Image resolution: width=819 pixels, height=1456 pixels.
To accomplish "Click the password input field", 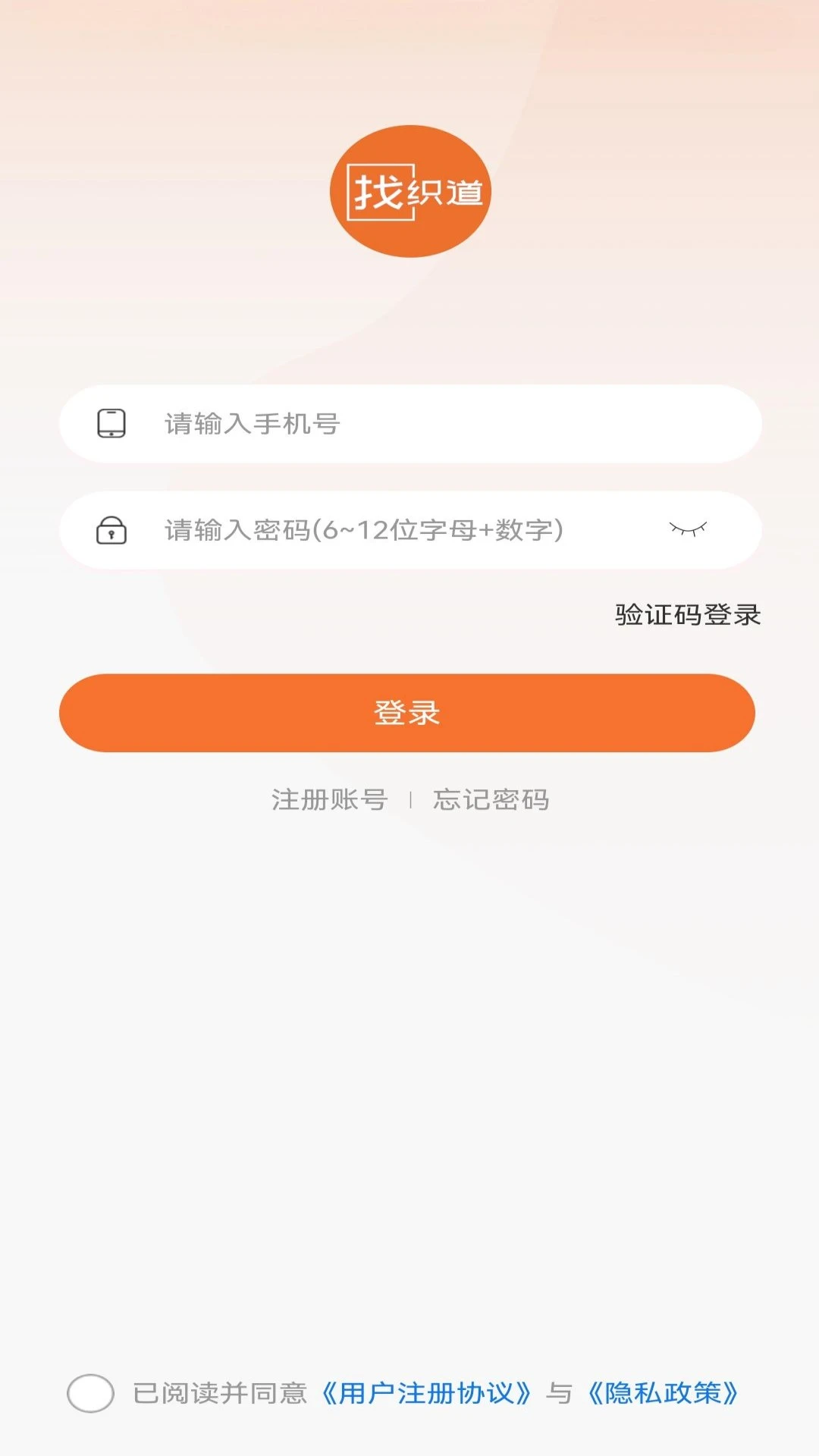I will point(379,531).
